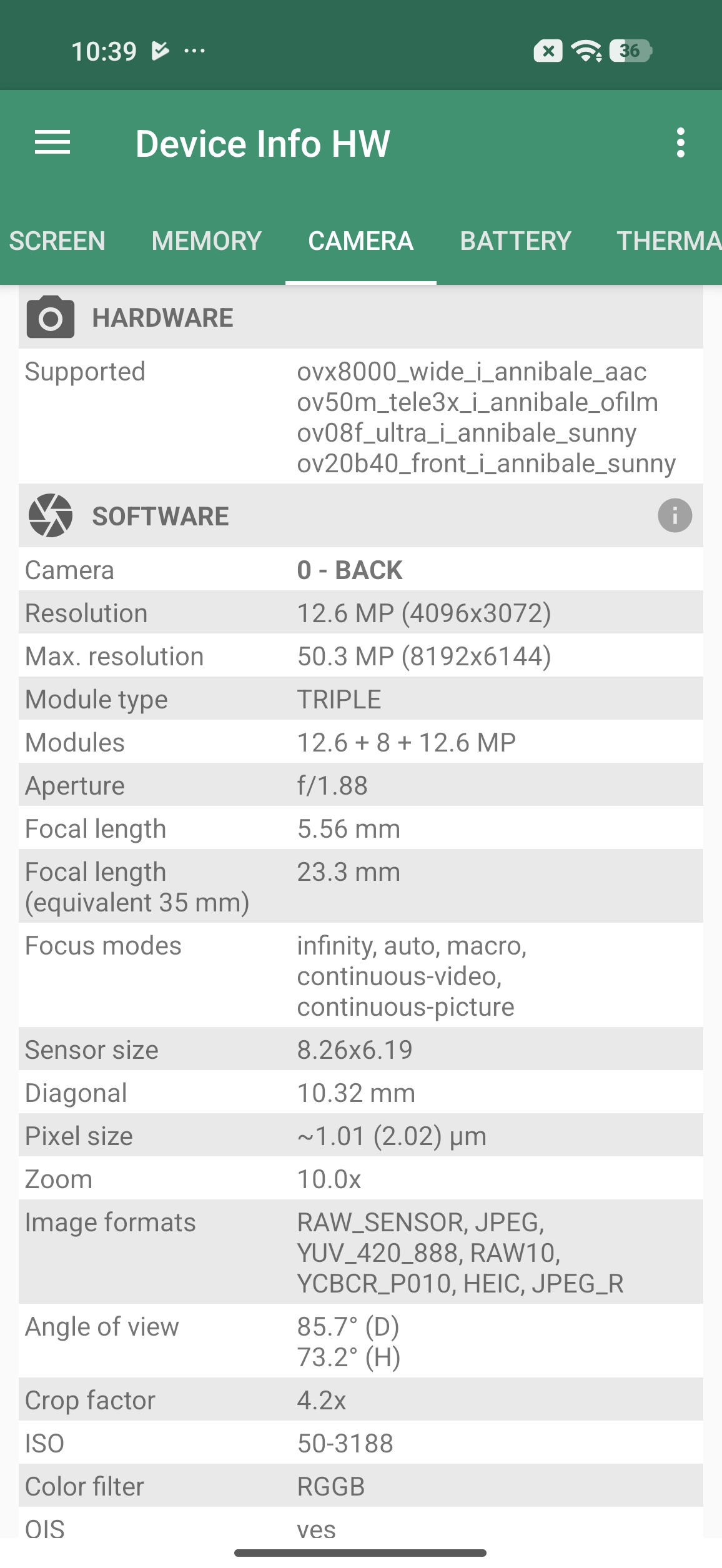Screen dimensions: 722x1568
Task: Open the THERMAL tab
Action: (668, 241)
